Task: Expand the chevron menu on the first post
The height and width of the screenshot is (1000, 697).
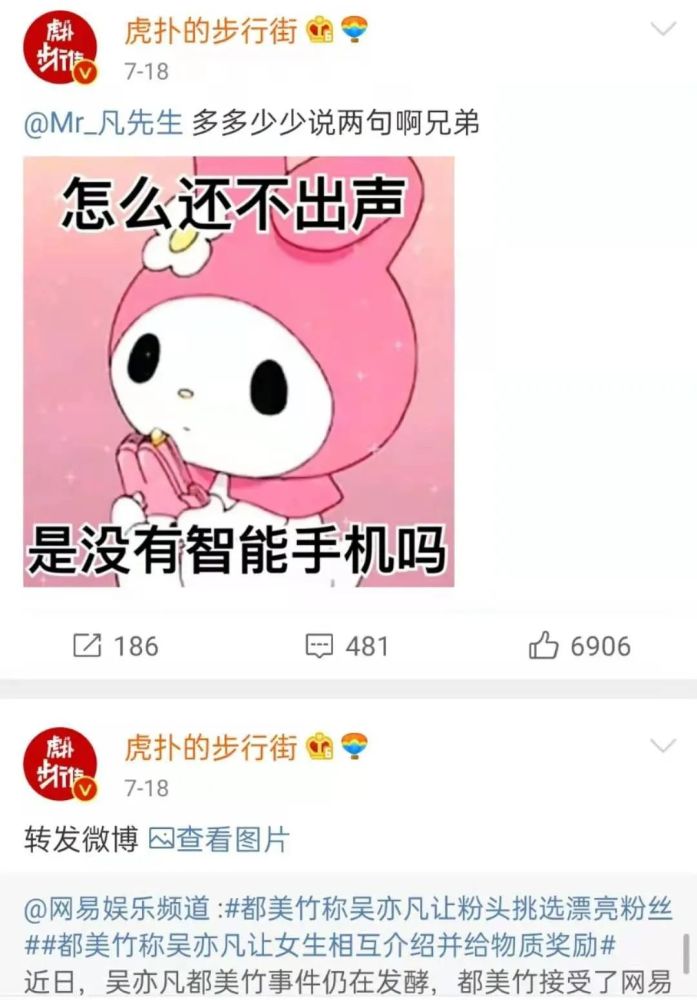Action: (x=663, y=29)
